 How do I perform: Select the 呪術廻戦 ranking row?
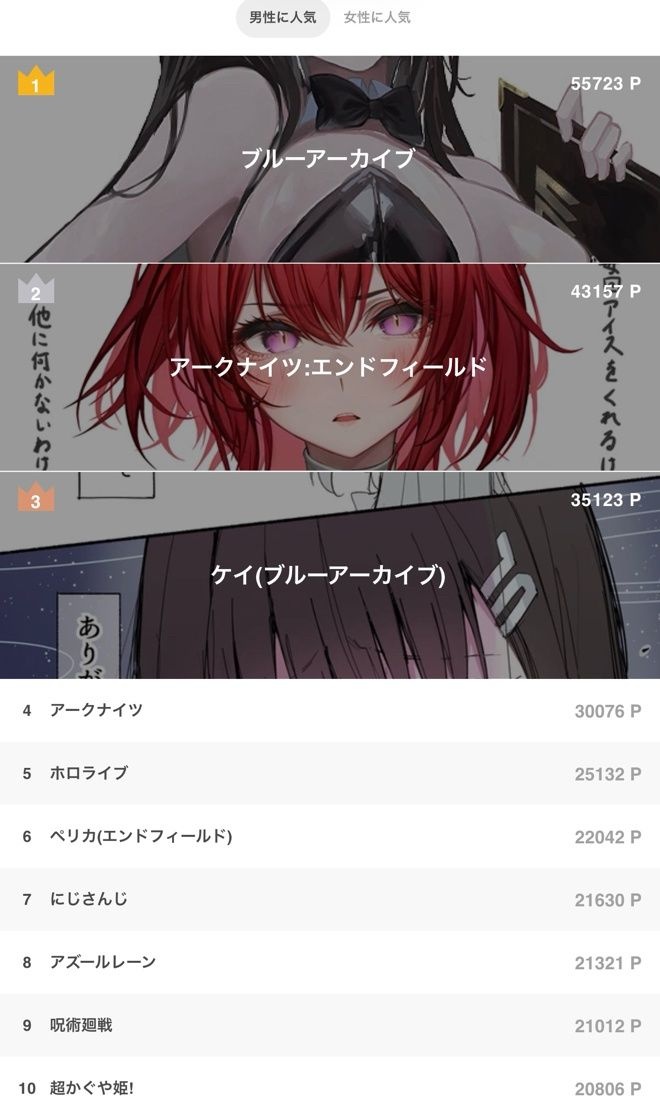coord(330,1026)
